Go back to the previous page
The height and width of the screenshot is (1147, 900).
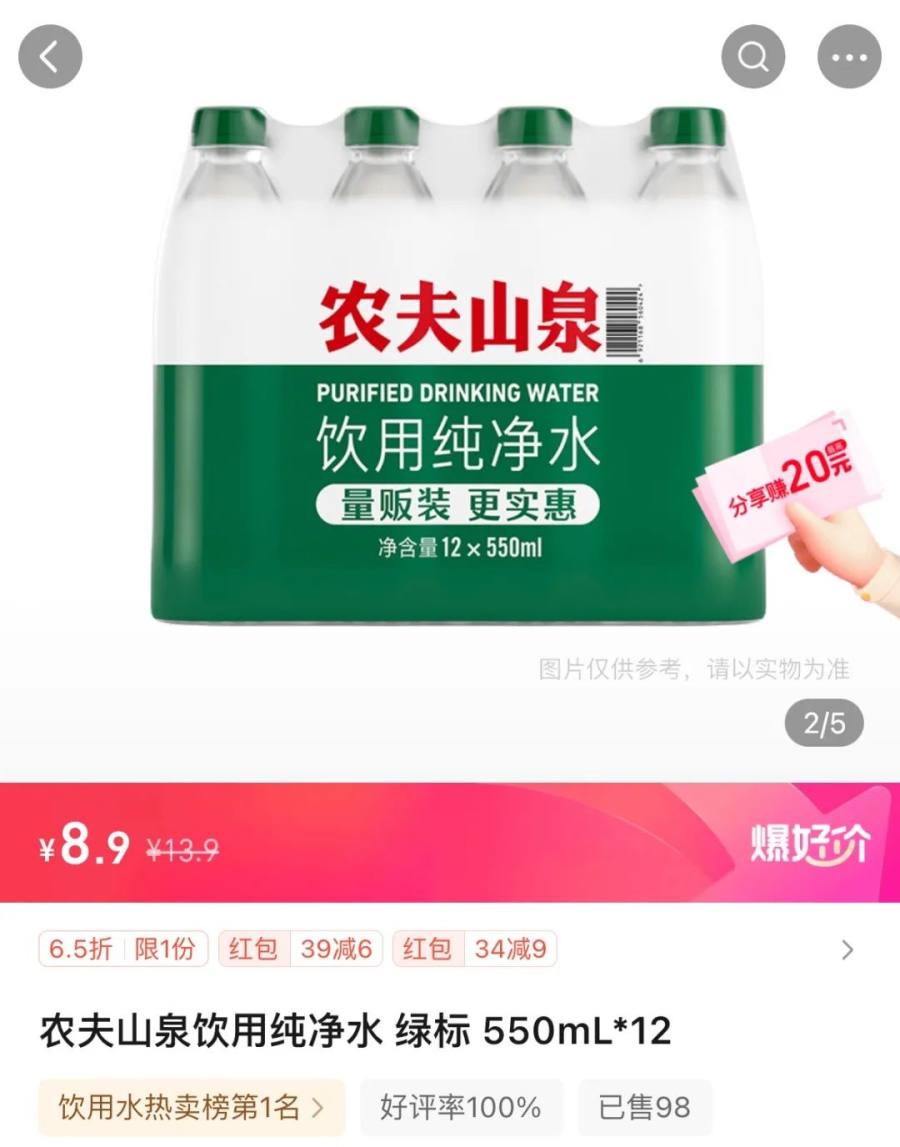tap(49, 57)
